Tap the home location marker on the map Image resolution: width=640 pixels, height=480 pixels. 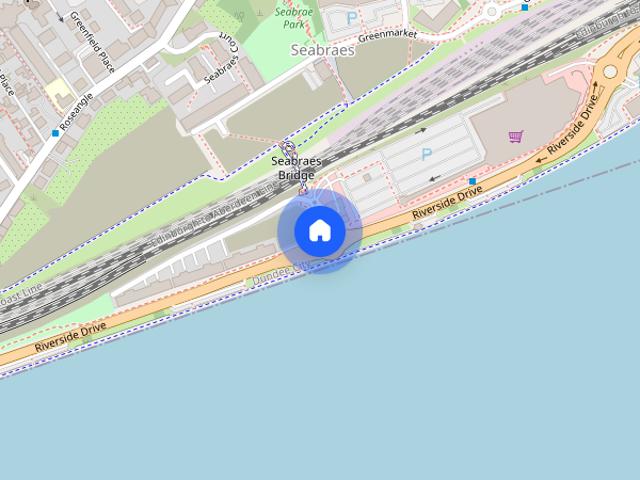(320, 231)
